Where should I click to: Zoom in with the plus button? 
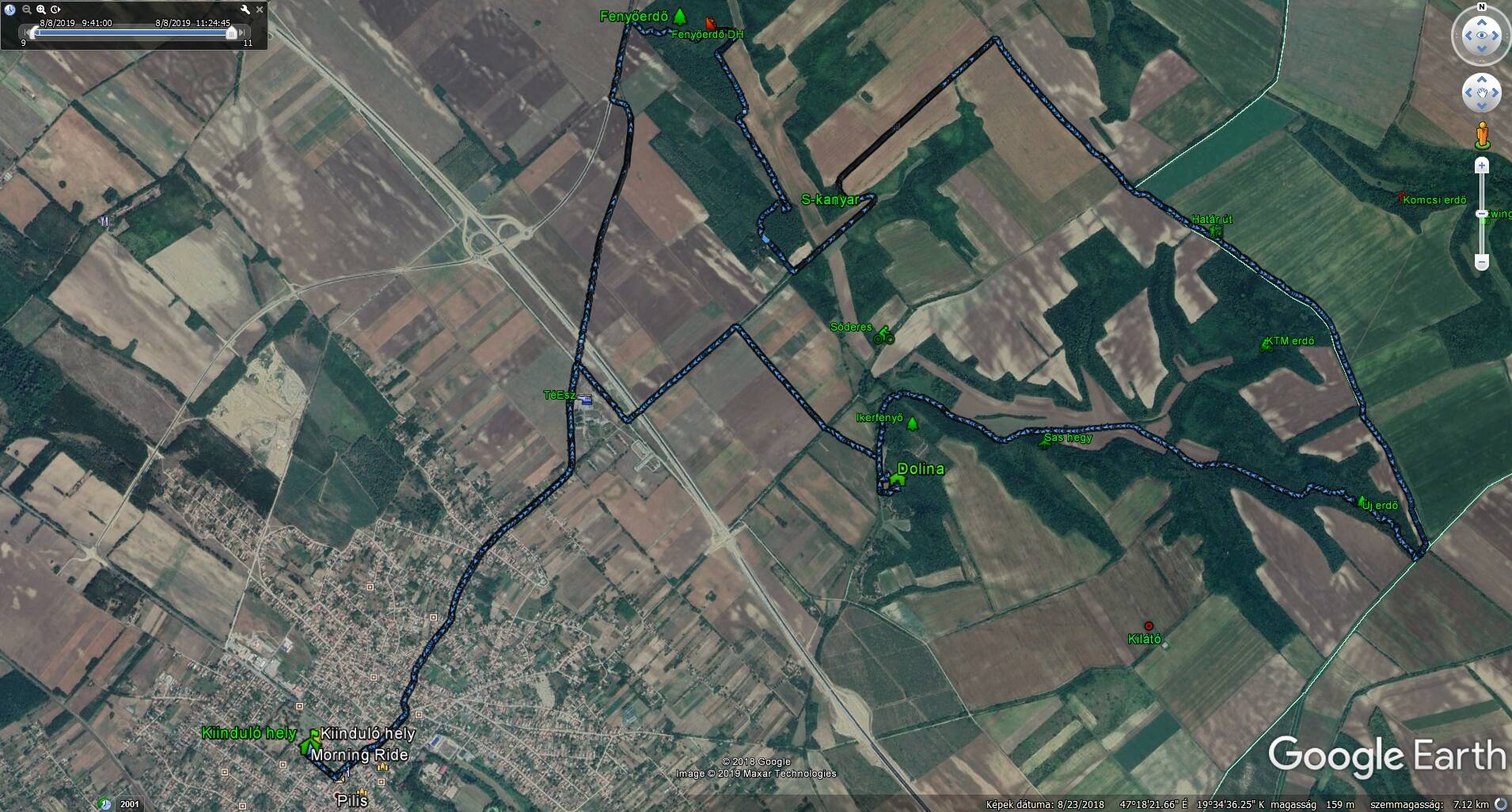(1482, 165)
